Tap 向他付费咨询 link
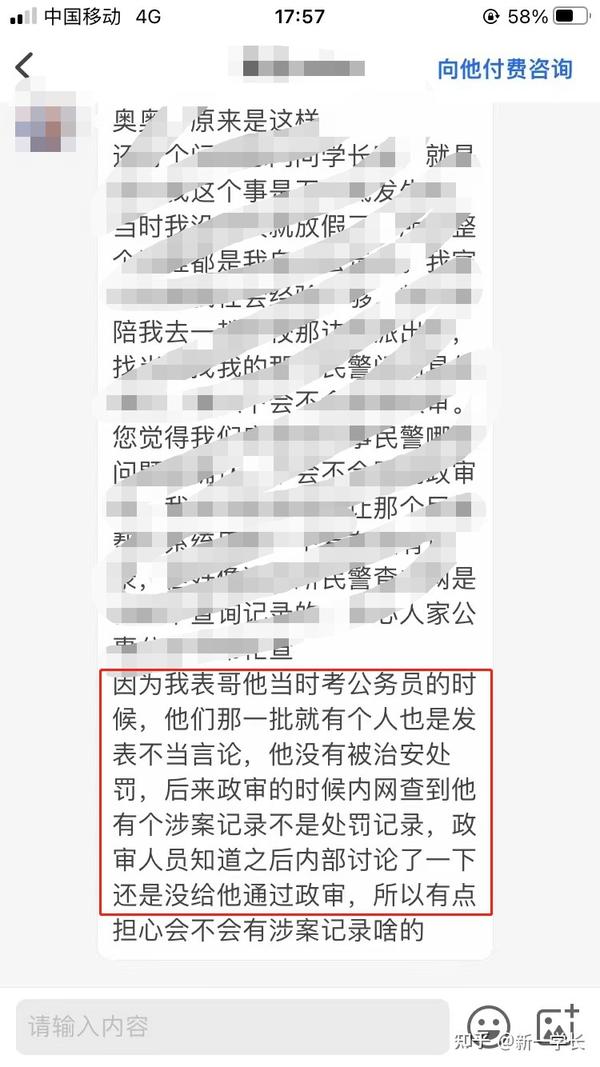This screenshot has width=600, height=1067. coord(504,68)
